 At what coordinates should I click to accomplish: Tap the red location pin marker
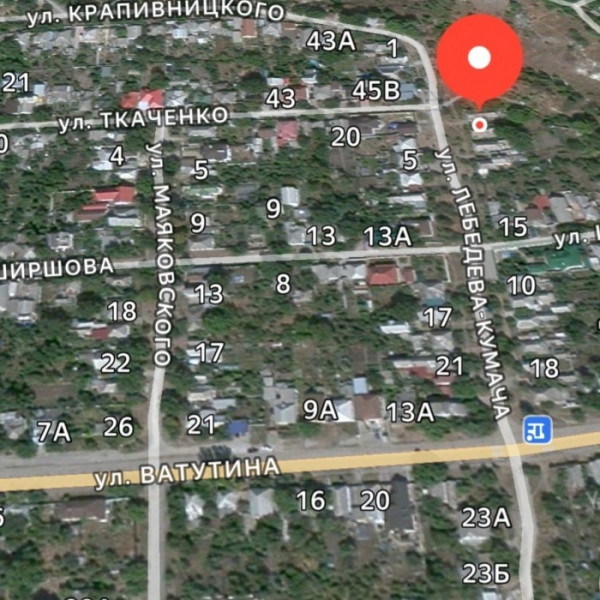tap(479, 58)
